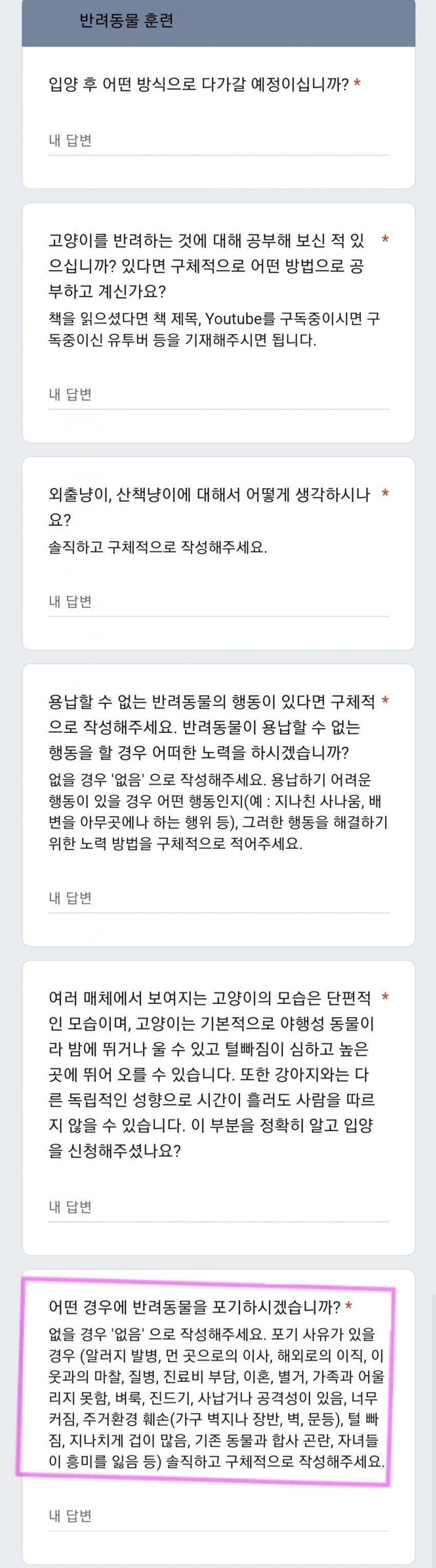436x1568 pixels.
Task: Tap the answer field for the post-adoption approach question
Action: (218, 141)
